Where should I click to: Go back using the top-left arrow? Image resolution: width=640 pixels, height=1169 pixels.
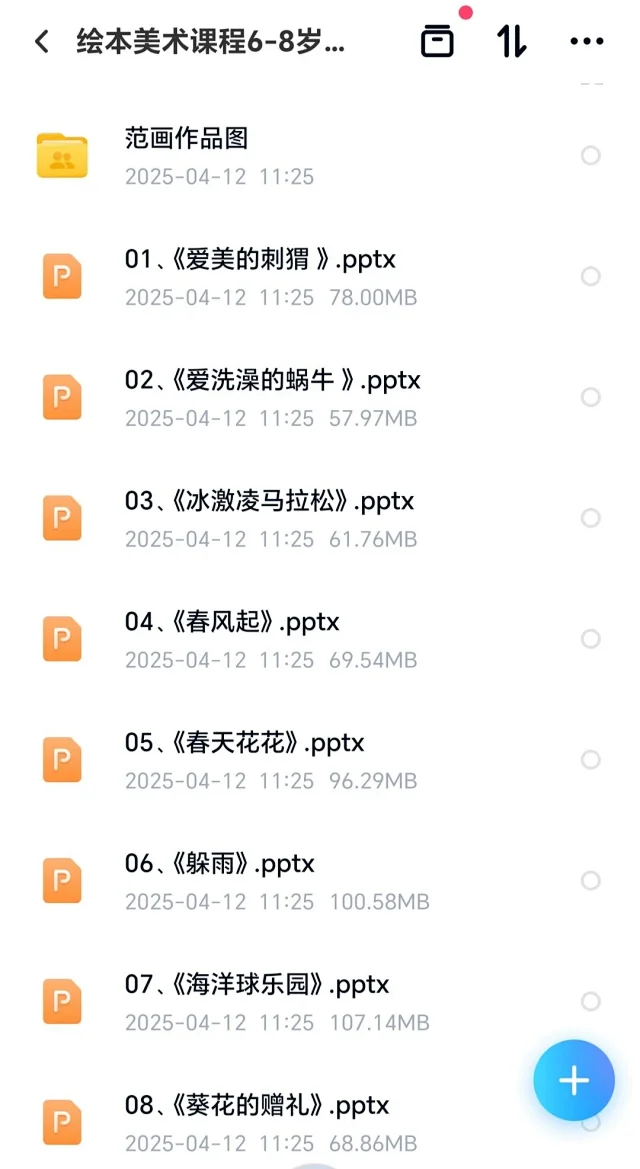coord(42,42)
